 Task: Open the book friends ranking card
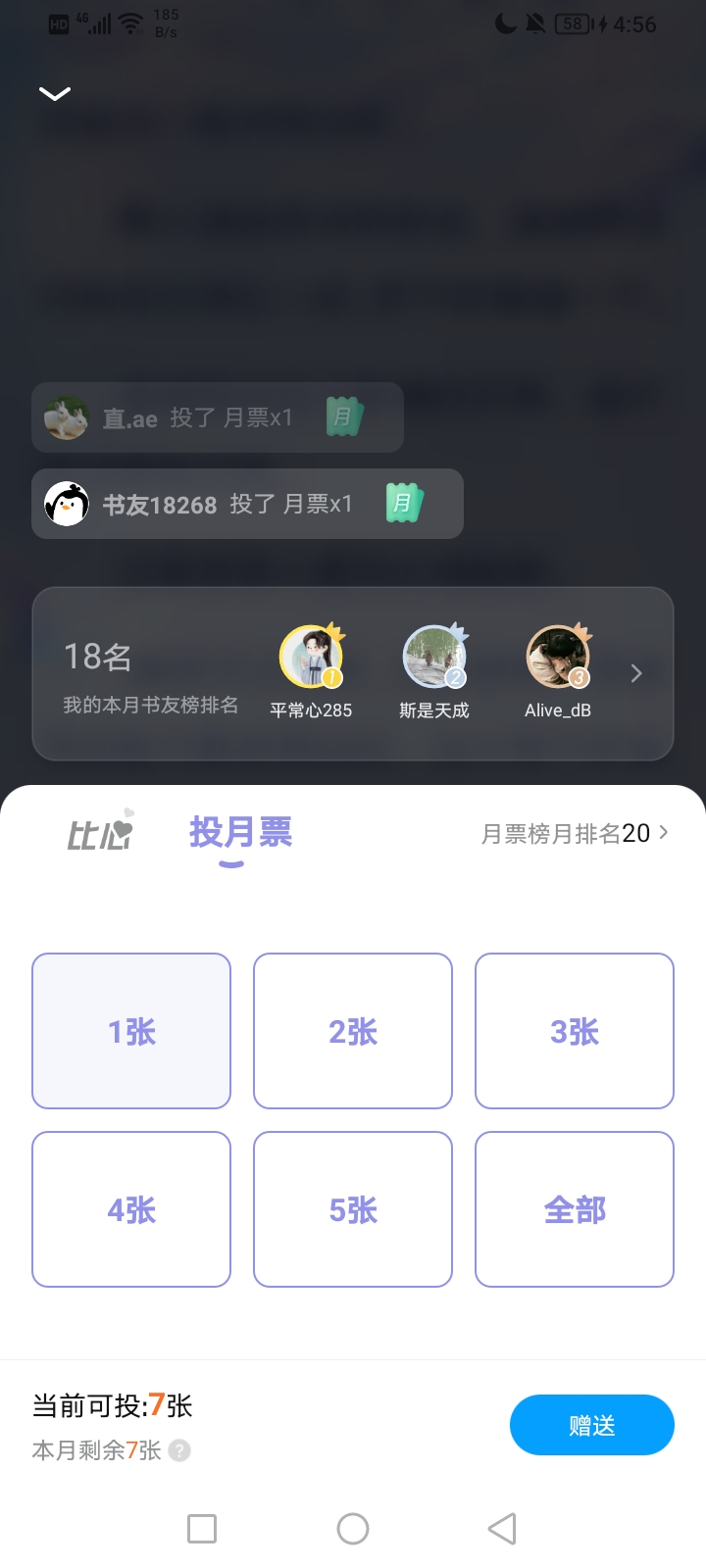[353, 674]
